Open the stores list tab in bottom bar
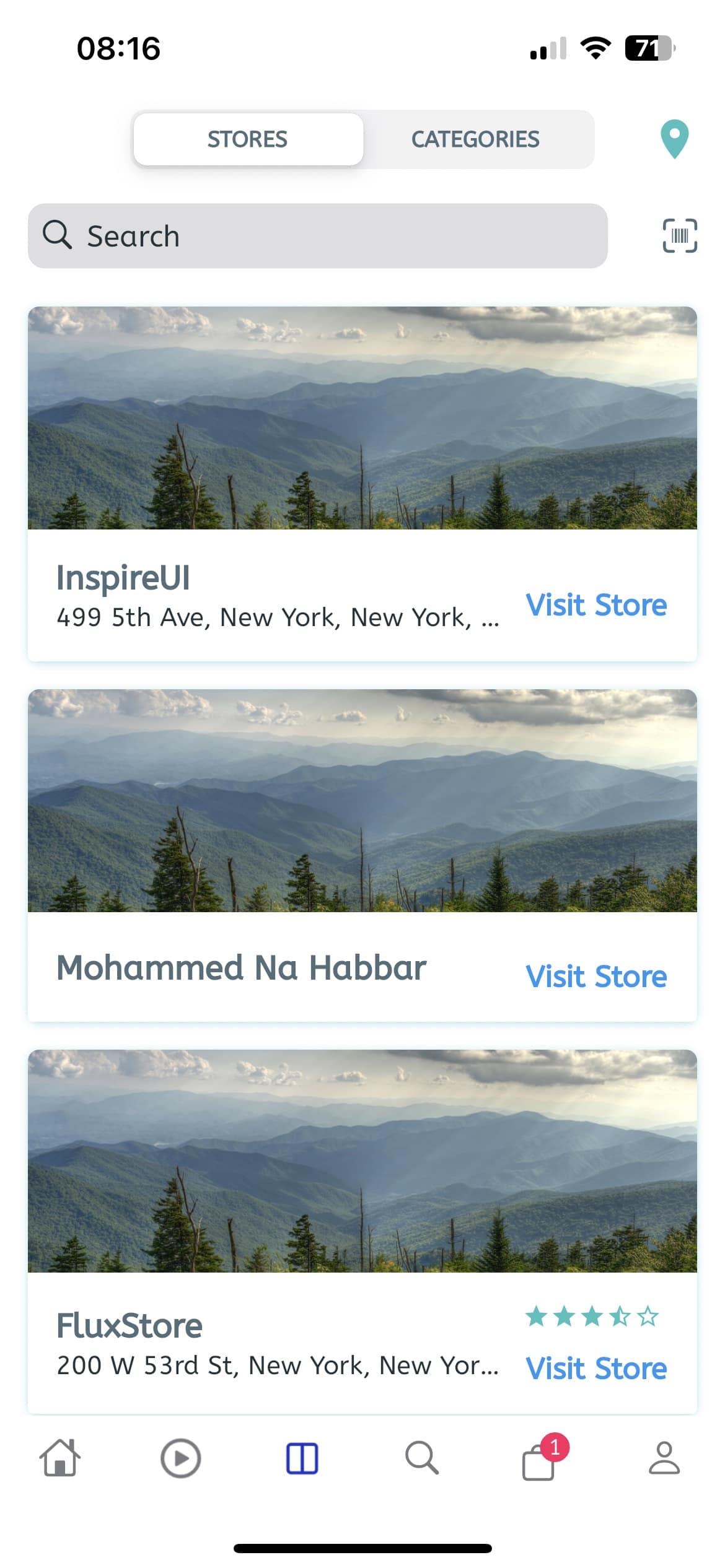The height and width of the screenshot is (1568, 725). point(302,1458)
